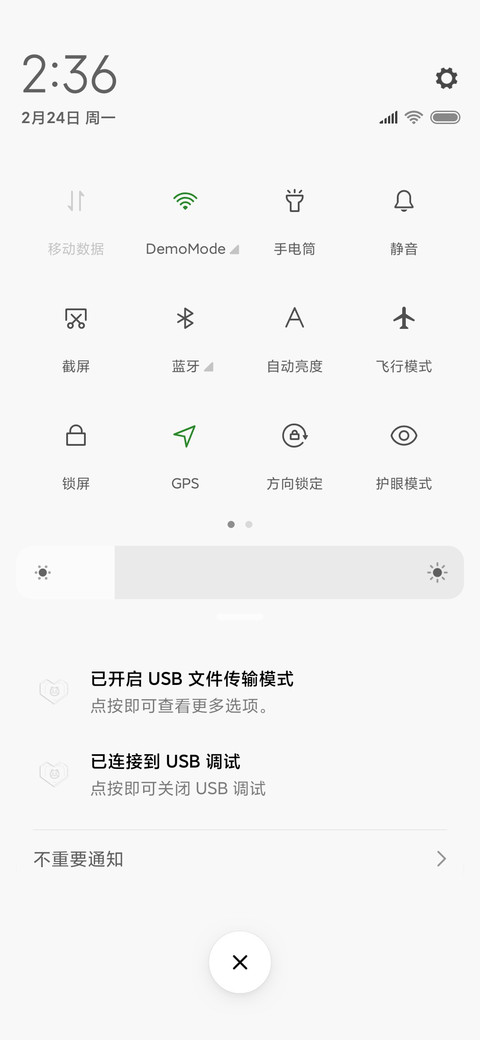
Task: Tap the brightness slider bar
Action: tap(240, 572)
